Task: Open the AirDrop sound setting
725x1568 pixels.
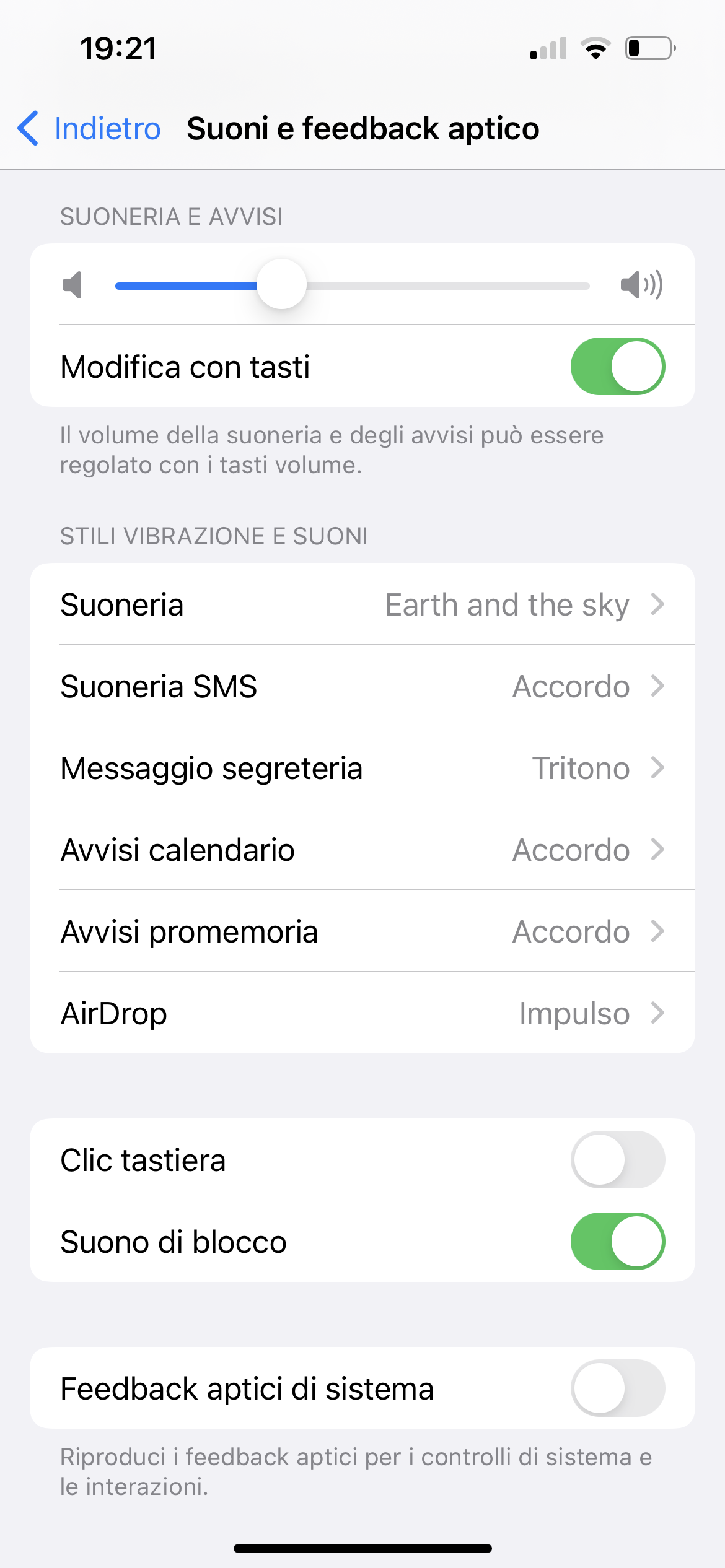Action: pos(362,1013)
